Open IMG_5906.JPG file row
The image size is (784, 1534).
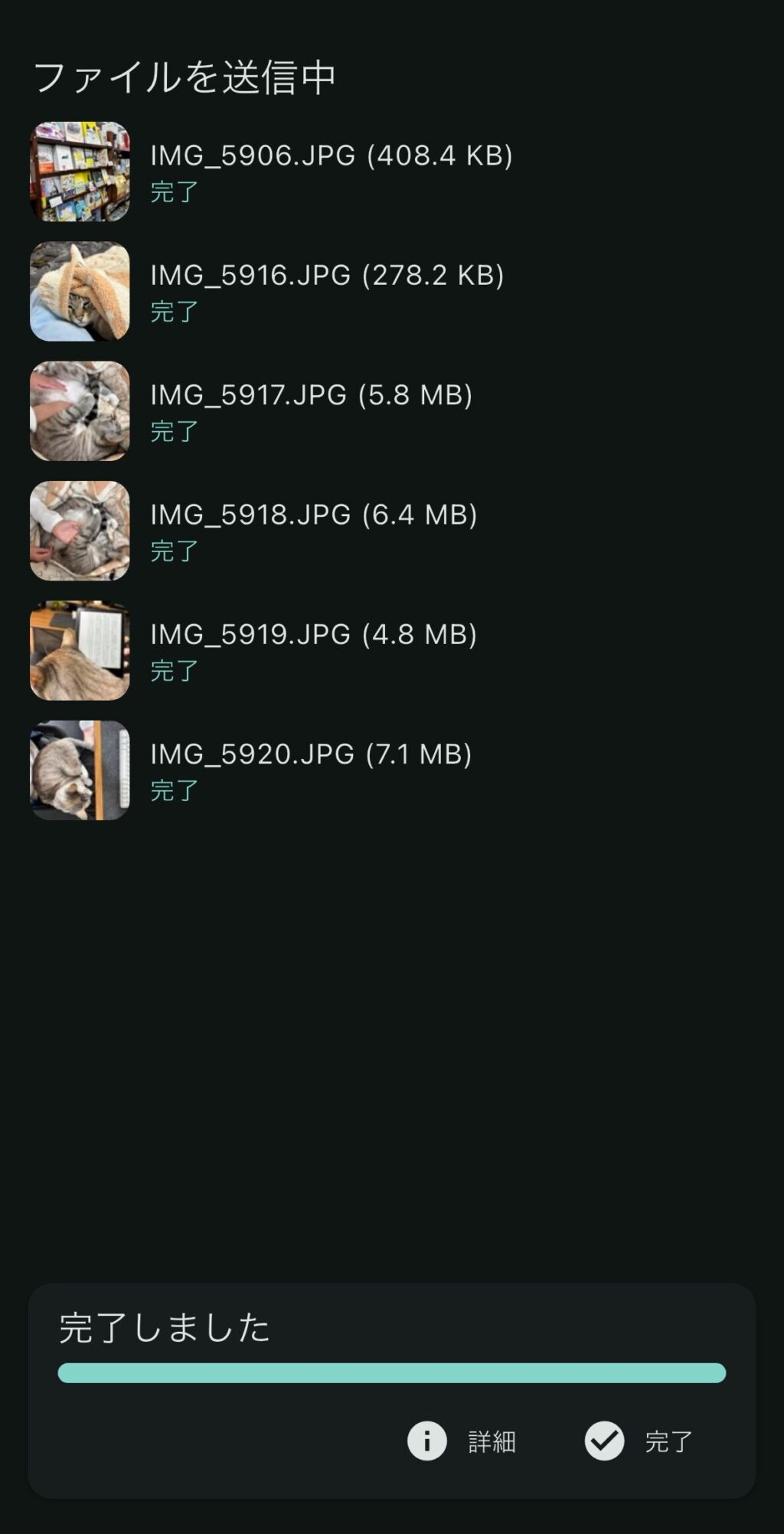pyautogui.click(x=331, y=172)
